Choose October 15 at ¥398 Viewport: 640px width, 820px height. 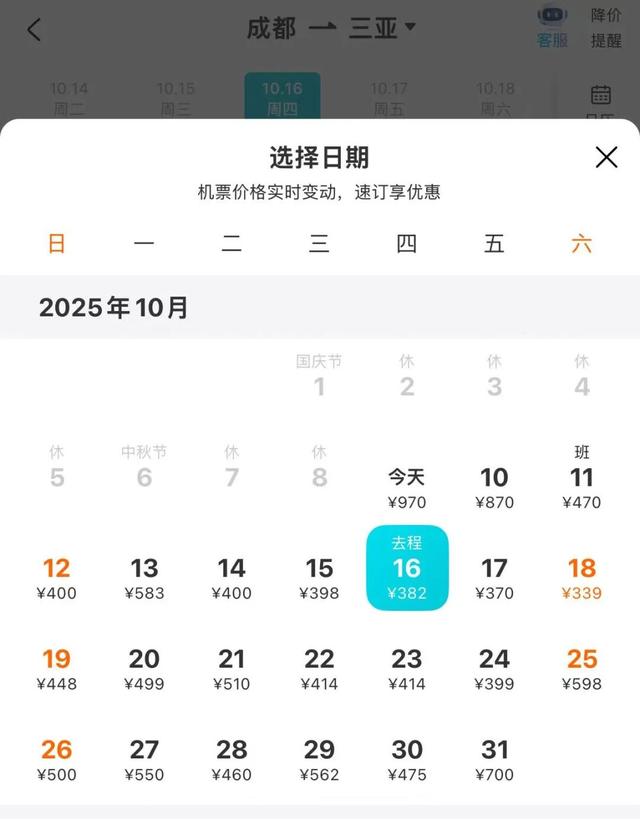point(319,578)
